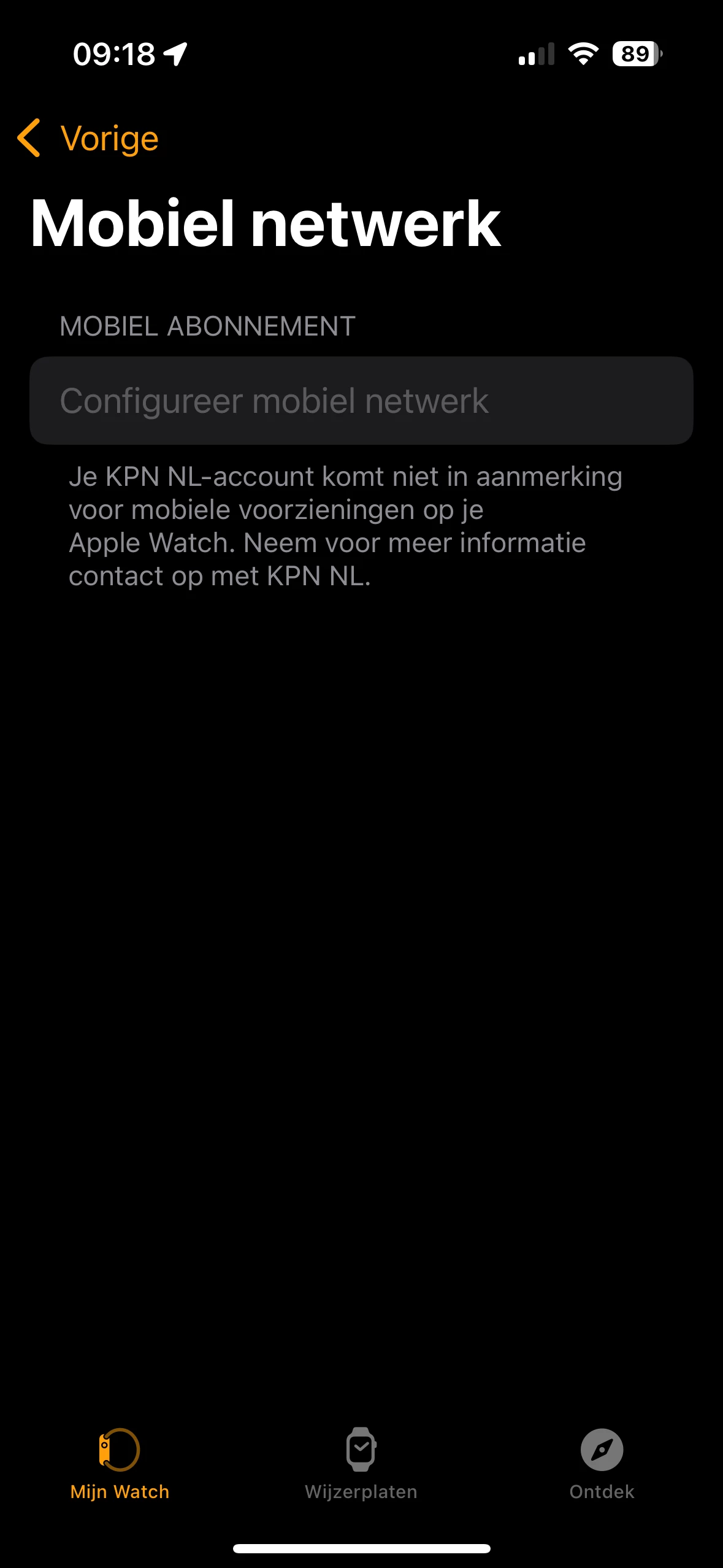Switch to the Mijn Watch tab
Screen dimensions: 723x1568
point(120,1462)
